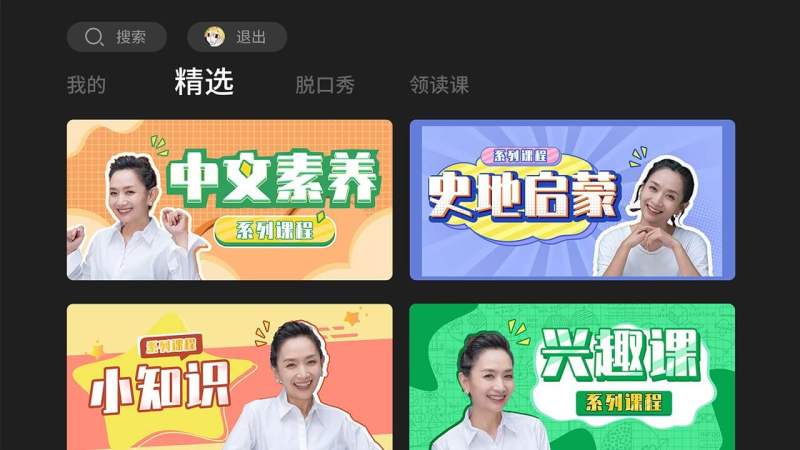Go to the 领读课 tab
800x450 pixels.
(x=439, y=85)
